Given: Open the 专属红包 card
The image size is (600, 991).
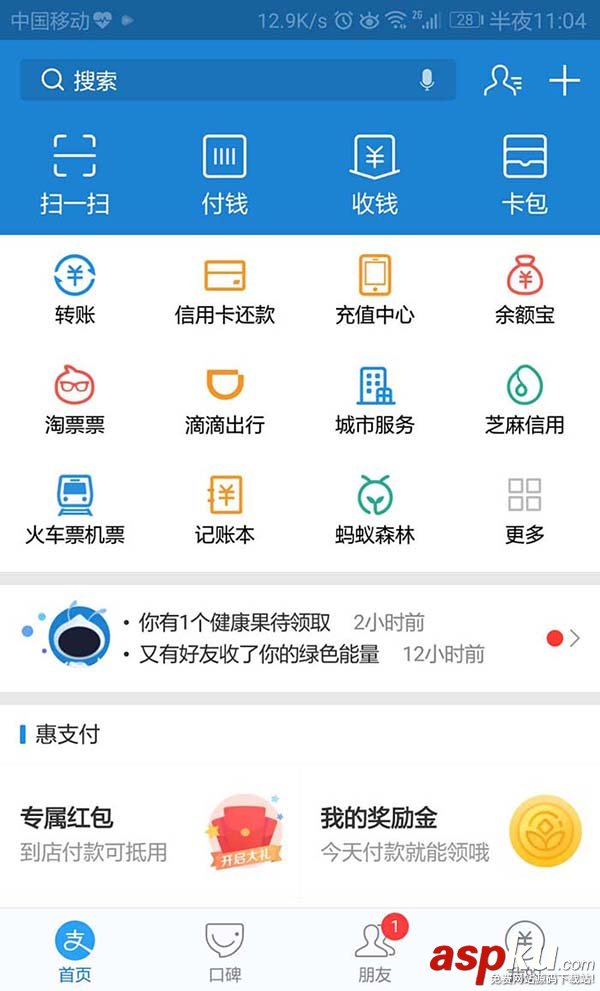Looking at the screenshot, I should (x=150, y=835).
